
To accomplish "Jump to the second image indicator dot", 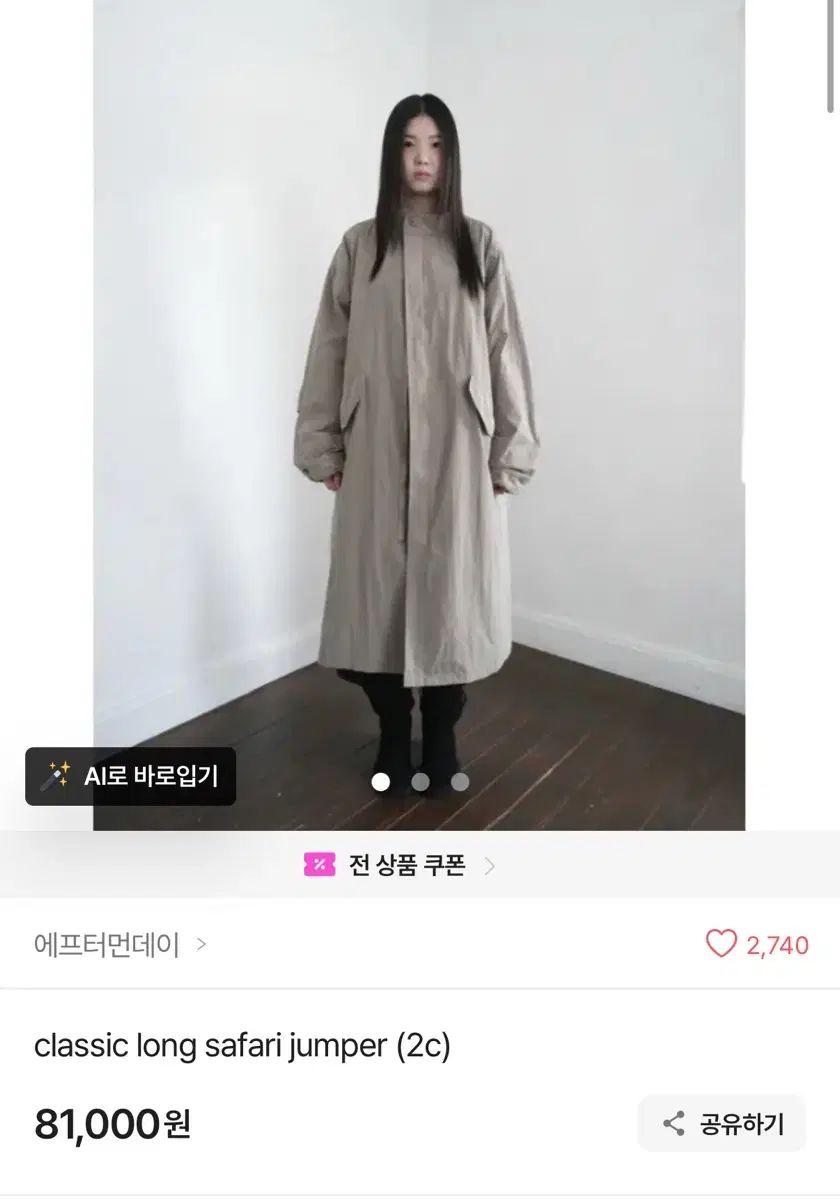I will click(x=420, y=782).
